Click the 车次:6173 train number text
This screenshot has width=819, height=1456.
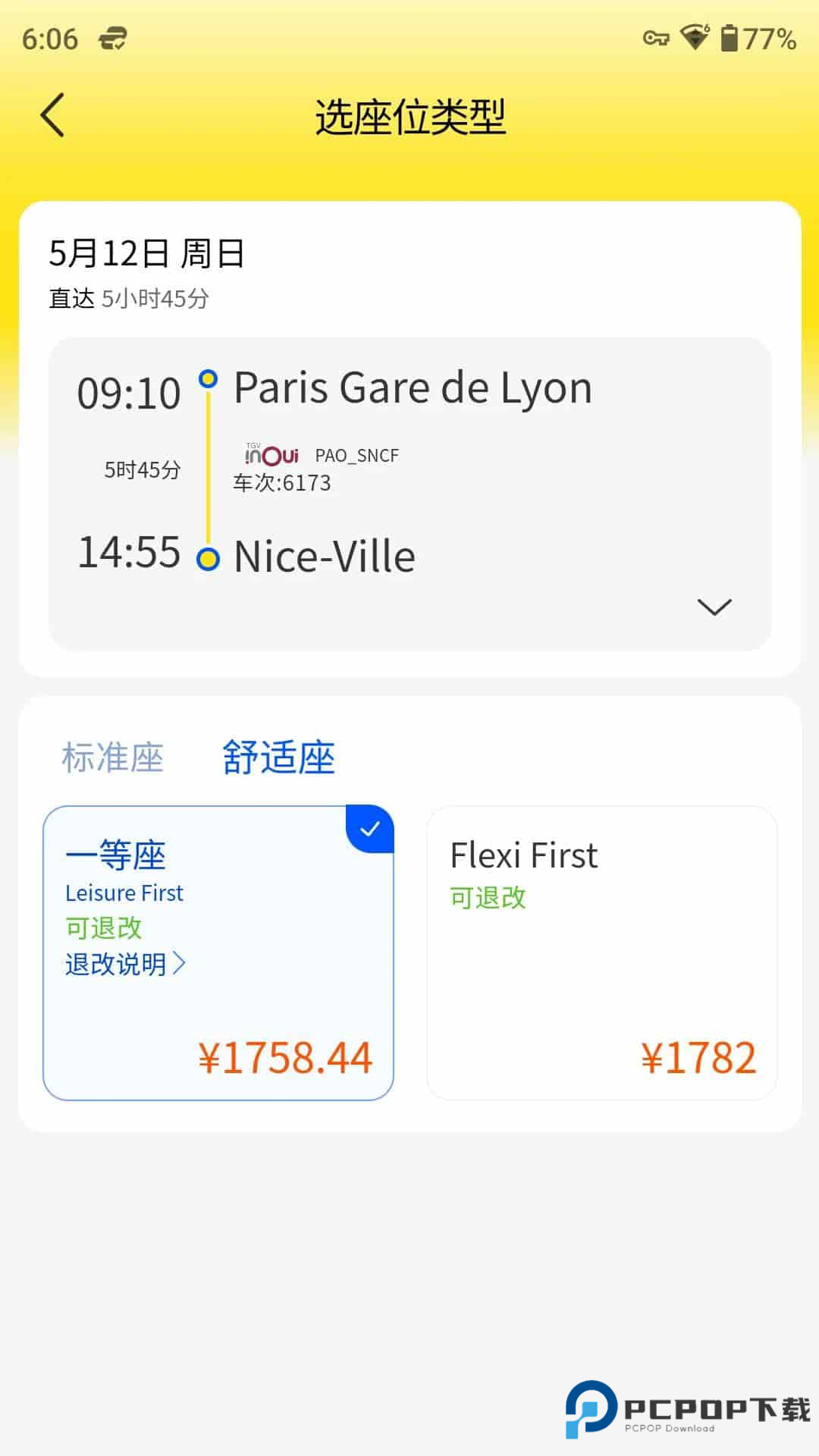[x=281, y=483]
